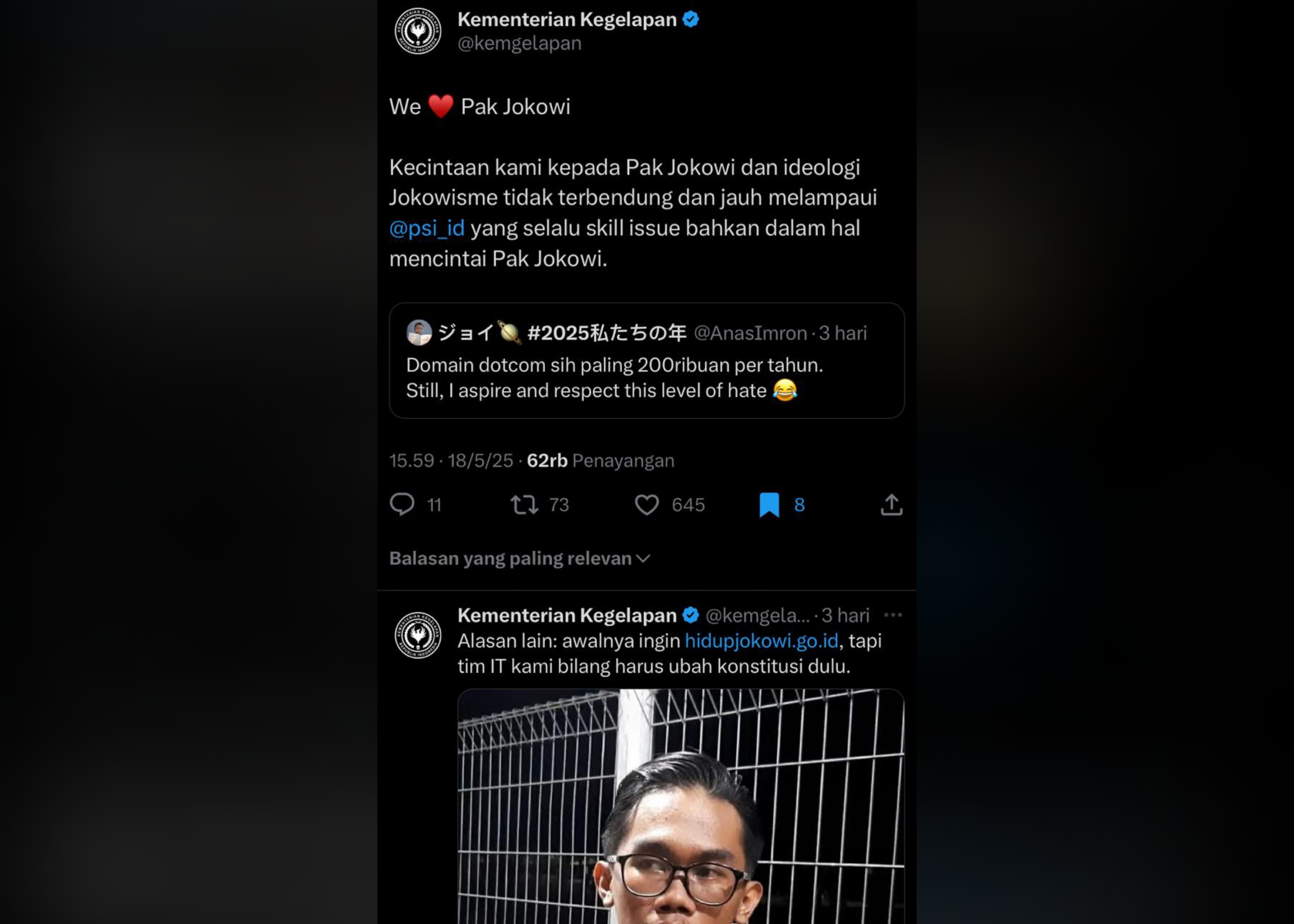
Task: Open the reply author's profile avatar
Action: coord(418,635)
